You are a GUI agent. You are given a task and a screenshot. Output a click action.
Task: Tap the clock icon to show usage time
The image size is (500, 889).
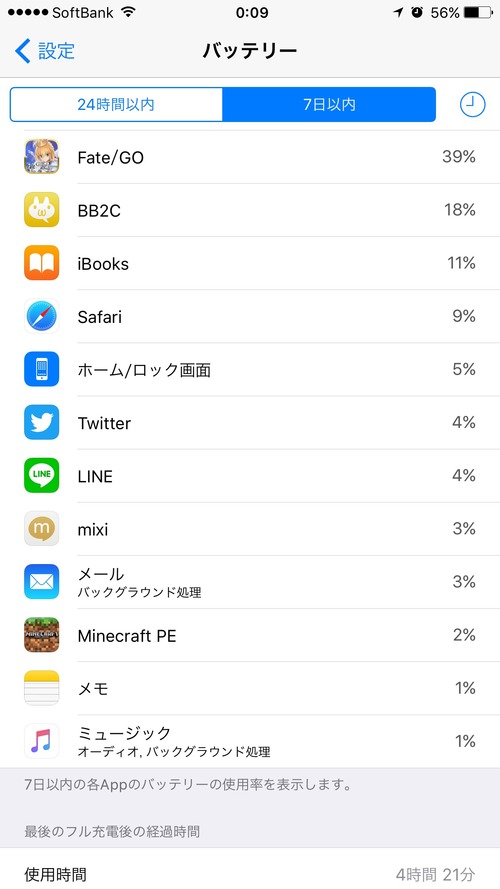[472, 105]
